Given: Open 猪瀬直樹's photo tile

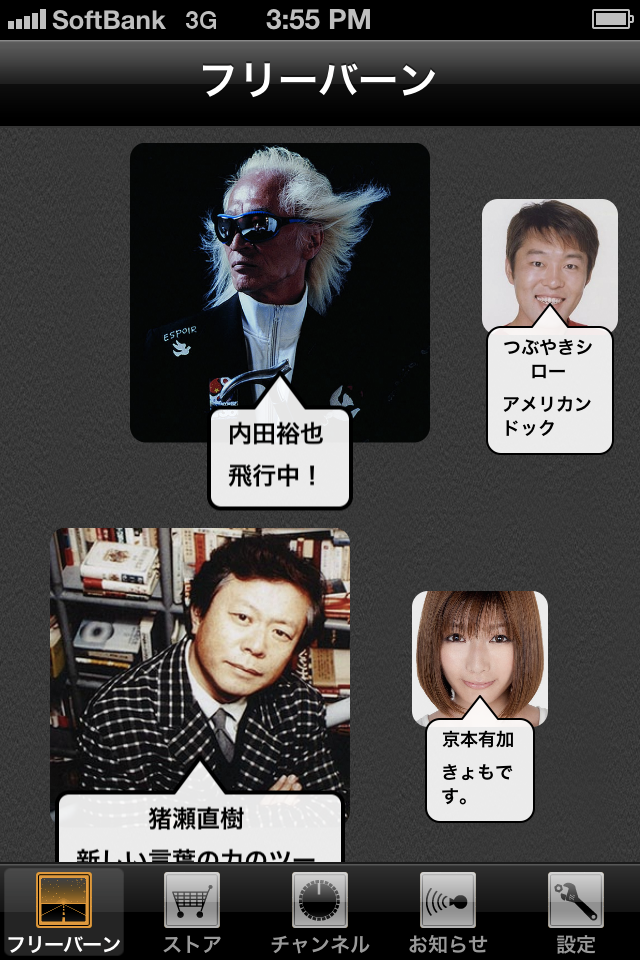Looking at the screenshot, I should tap(200, 660).
